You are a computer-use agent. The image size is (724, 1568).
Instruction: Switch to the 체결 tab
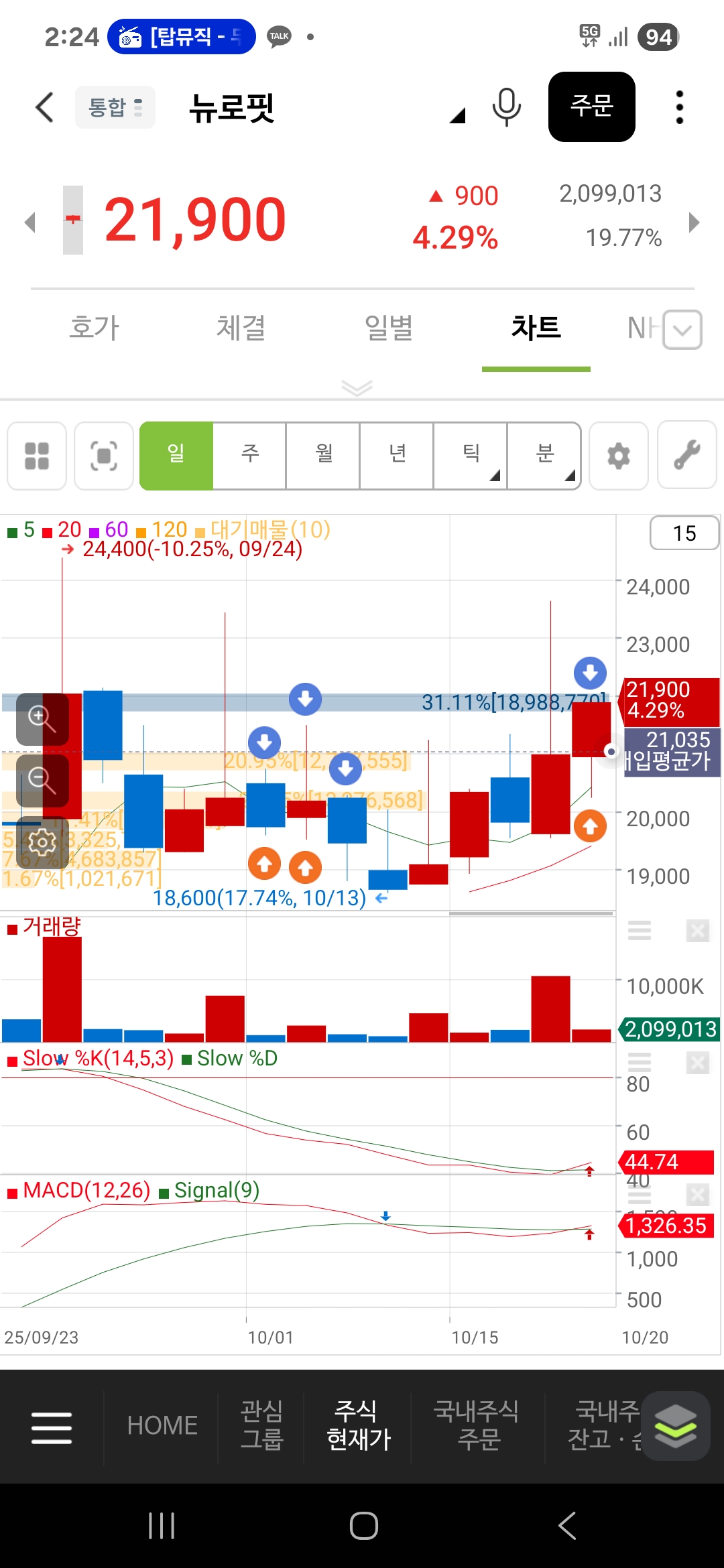(241, 328)
